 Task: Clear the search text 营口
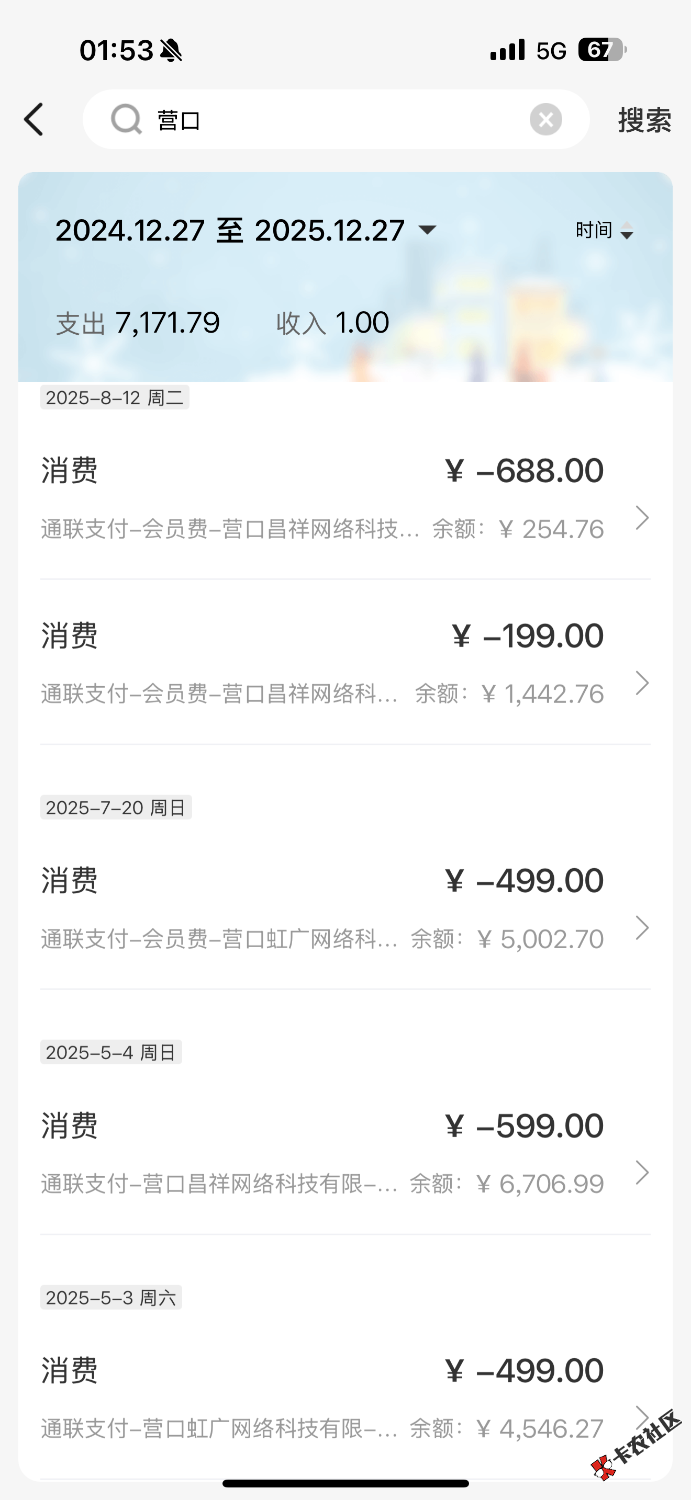[545, 120]
